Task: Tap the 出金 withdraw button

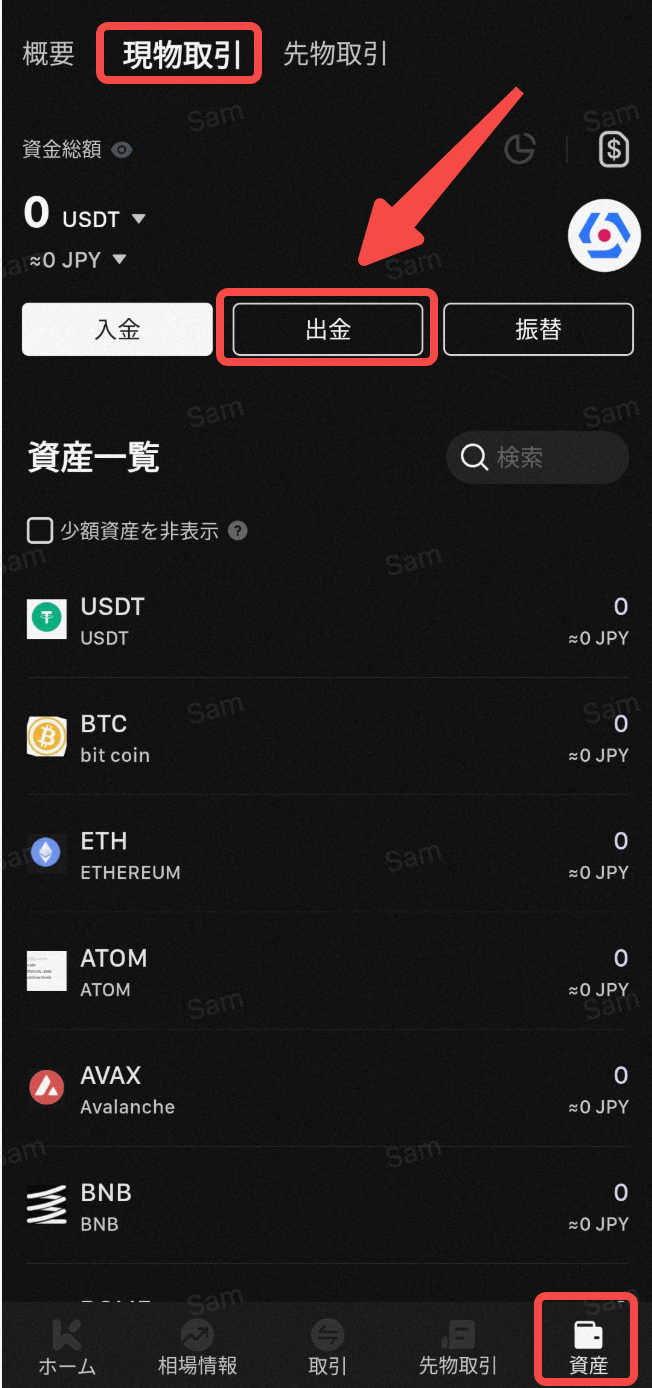Action: [x=328, y=329]
